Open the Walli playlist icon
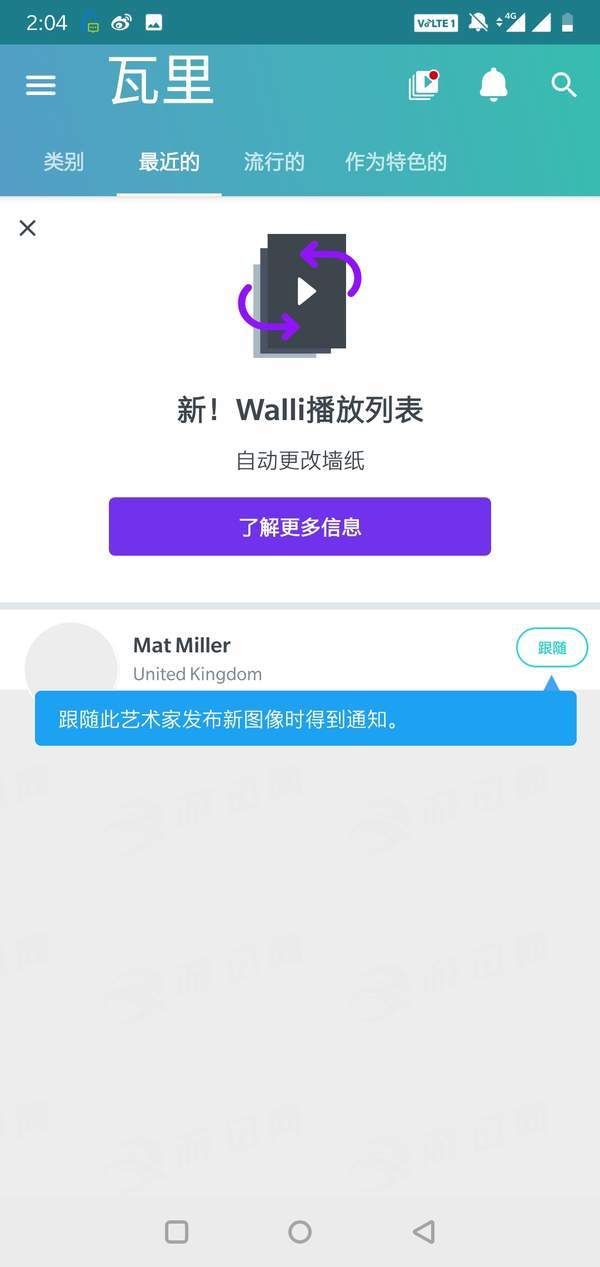This screenshot has width=600, height=1267. [424, 85]
